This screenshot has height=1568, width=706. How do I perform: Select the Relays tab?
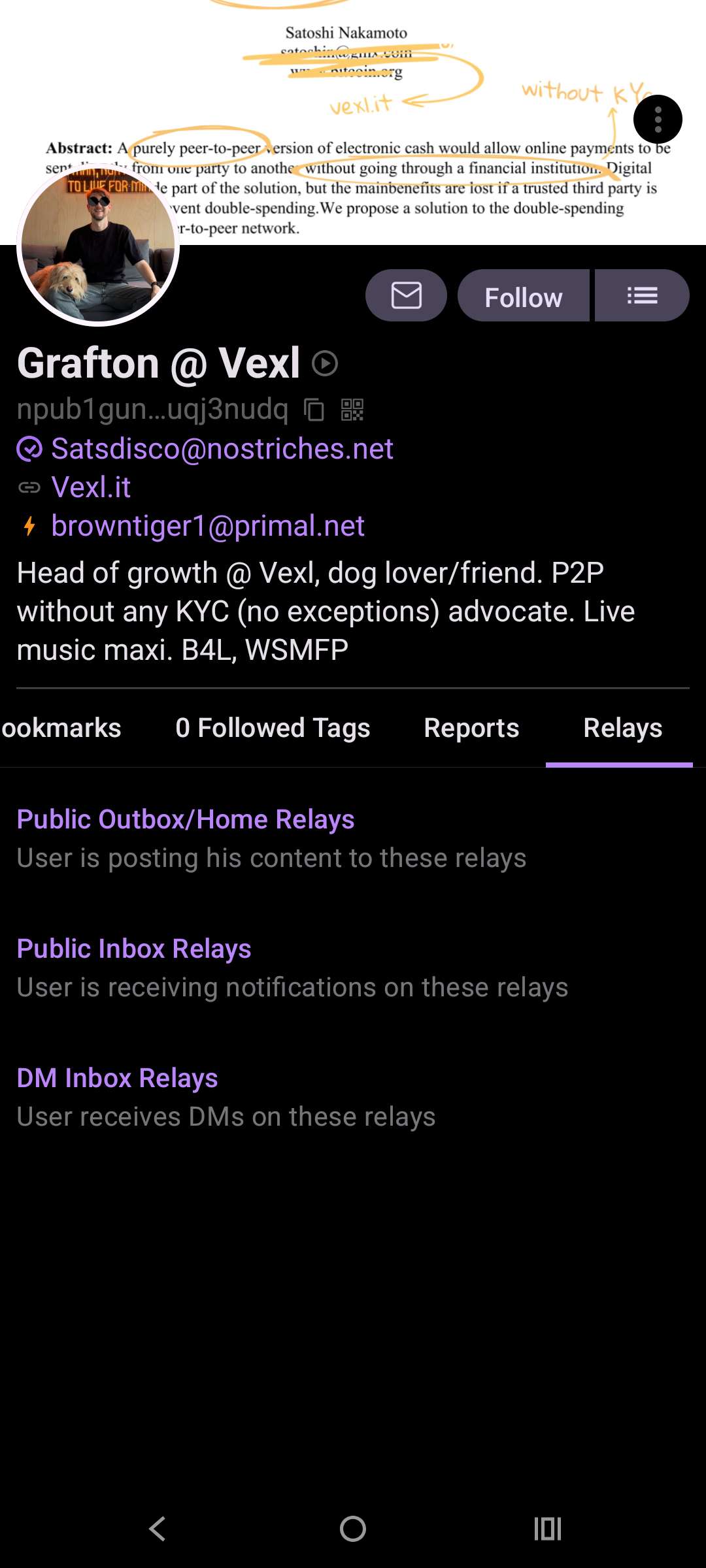[x=622, y=728]
